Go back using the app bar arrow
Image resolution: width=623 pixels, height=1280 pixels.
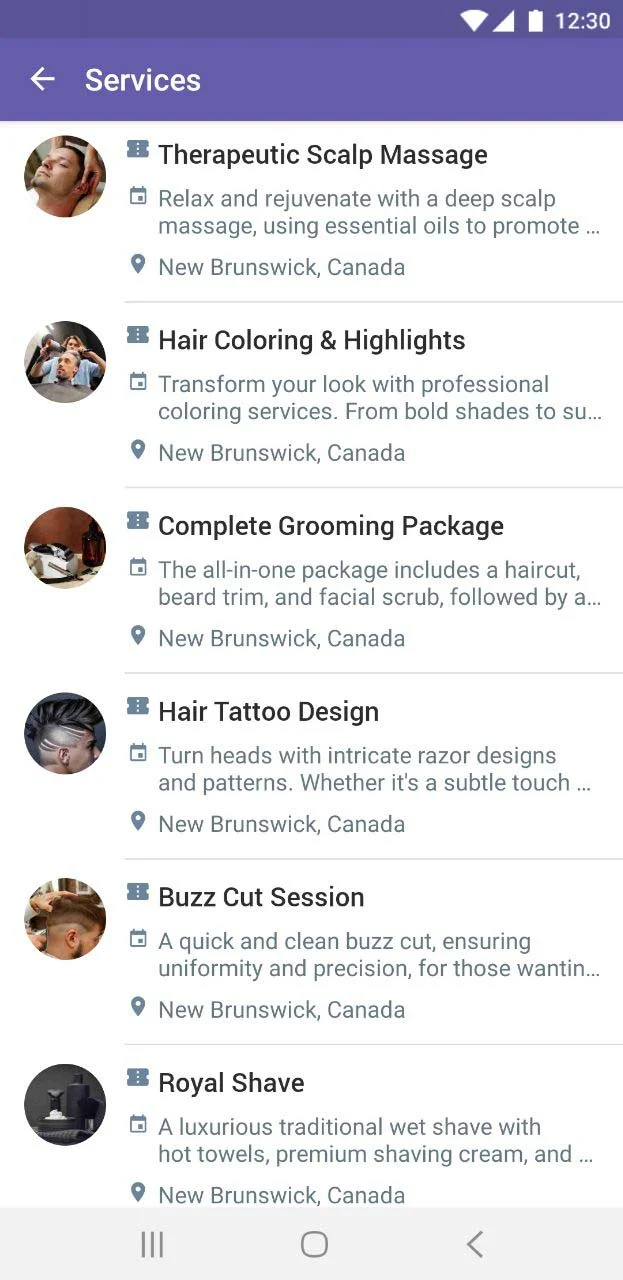pos(42,80)
